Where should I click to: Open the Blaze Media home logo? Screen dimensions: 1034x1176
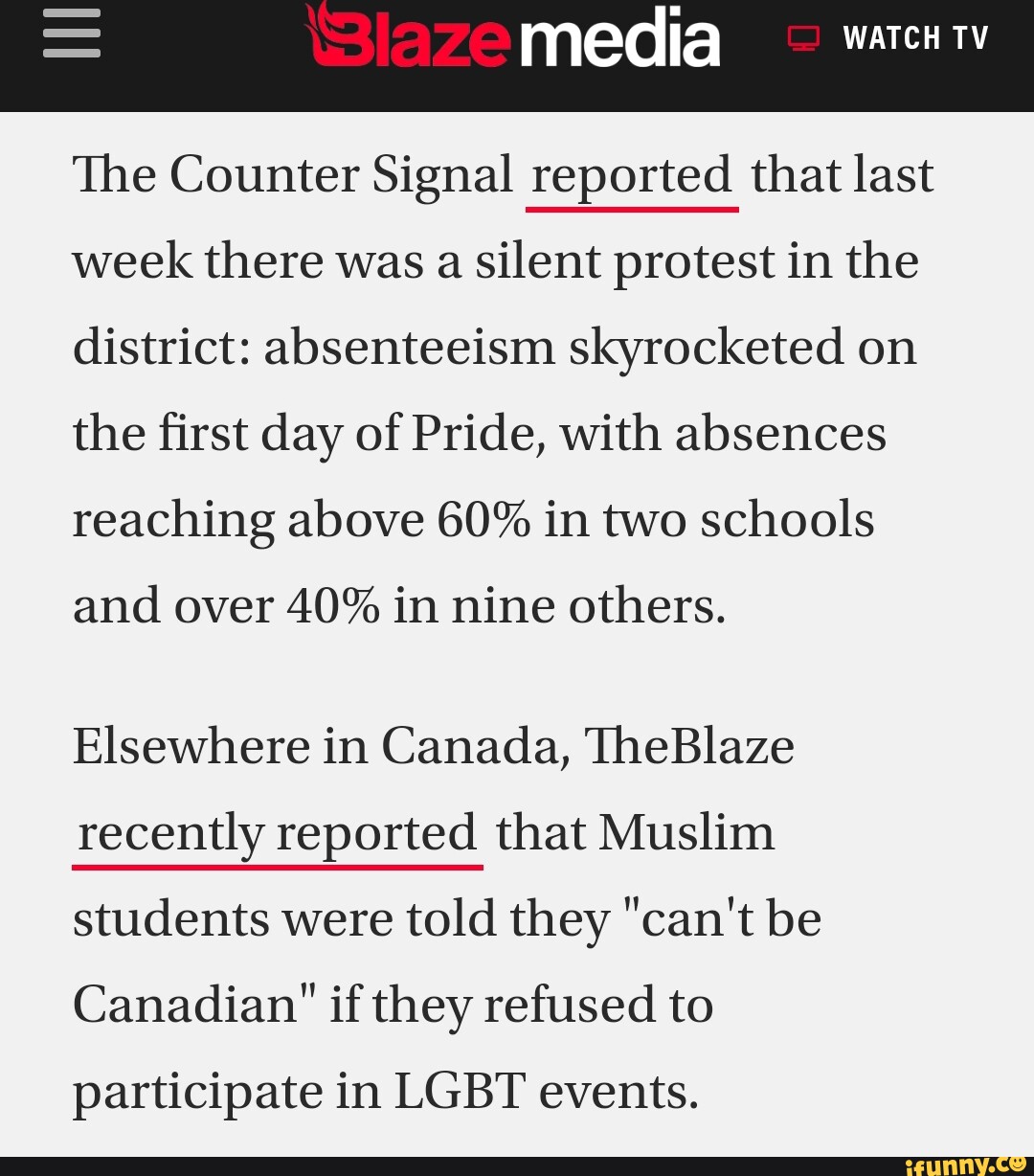coord(512,38)
